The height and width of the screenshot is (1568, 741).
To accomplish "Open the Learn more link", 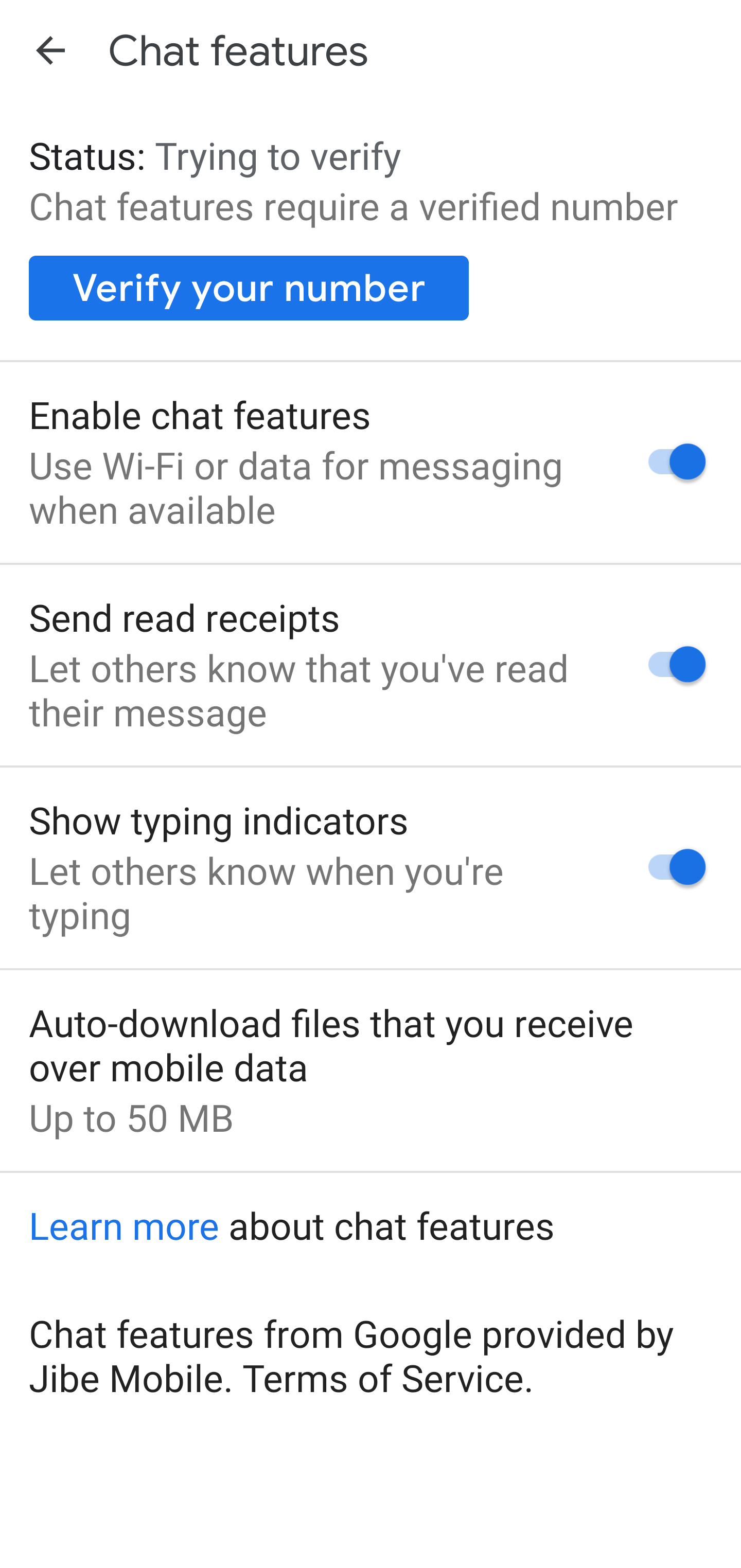I will tap(124, 1226).
